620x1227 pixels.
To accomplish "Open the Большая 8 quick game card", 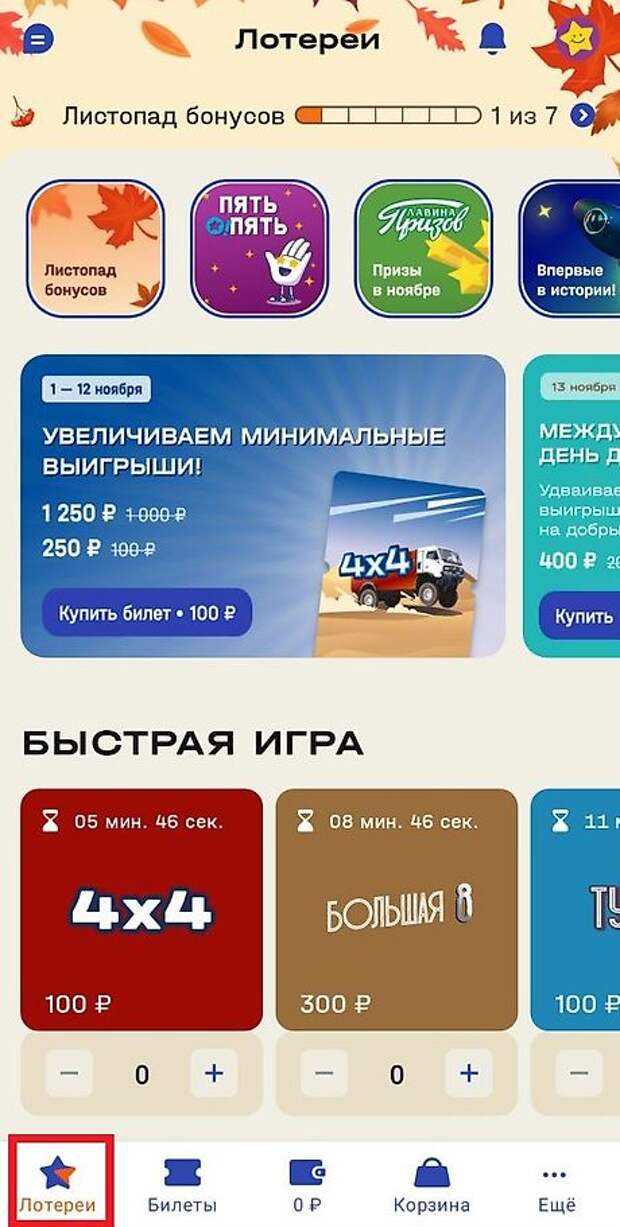I will pos(396,909).
